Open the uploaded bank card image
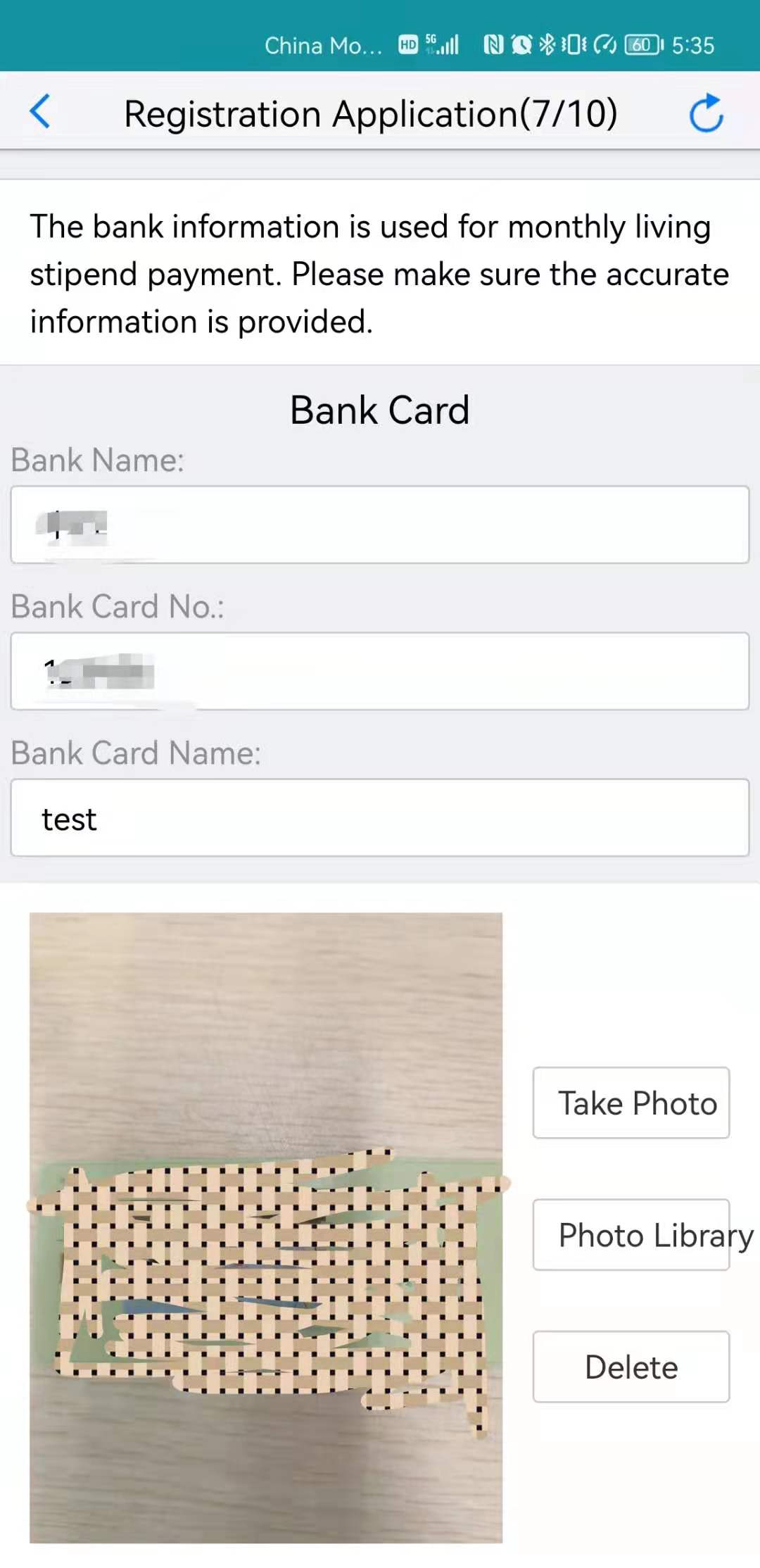This screenshot has height=1568, width=760. tap(266, 1228)
